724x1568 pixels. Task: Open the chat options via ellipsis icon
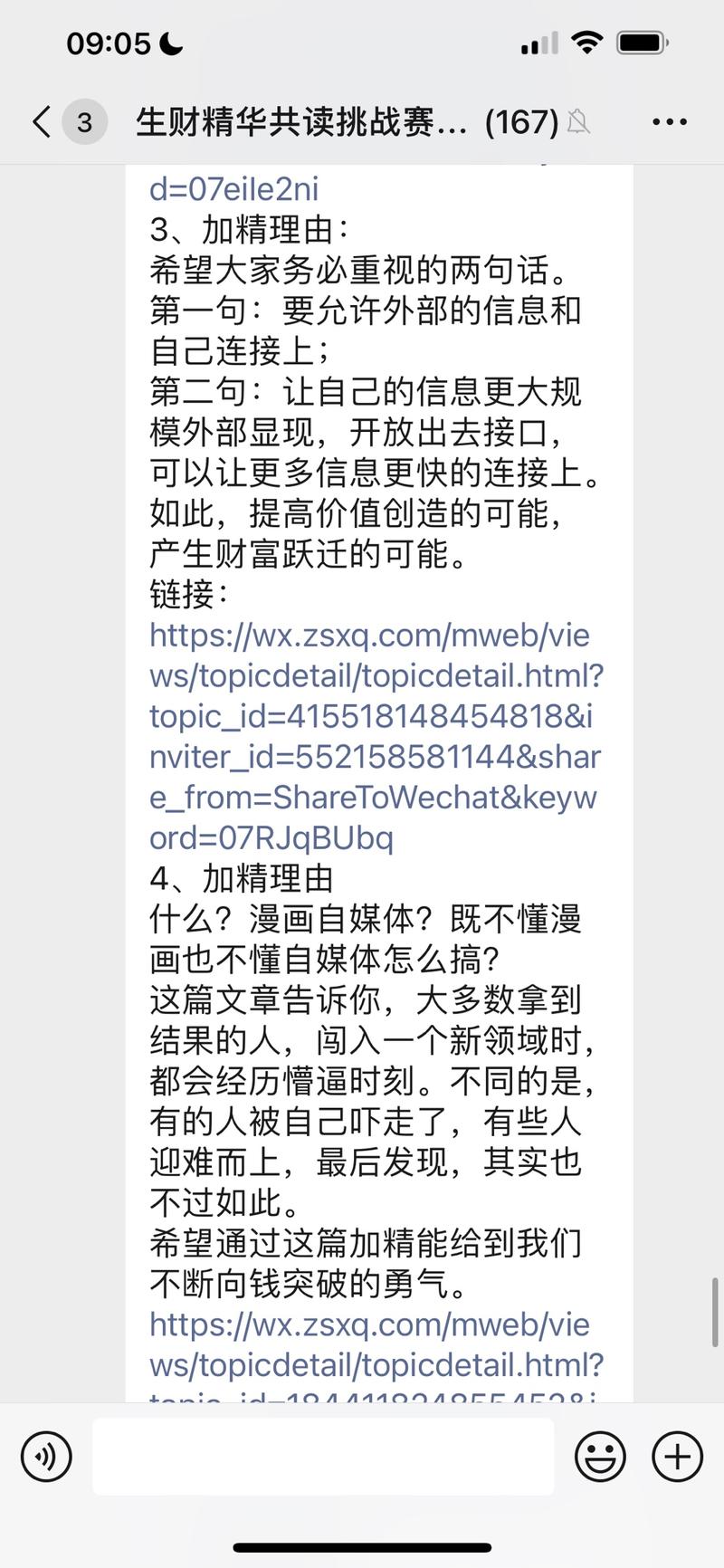point(671,121)
